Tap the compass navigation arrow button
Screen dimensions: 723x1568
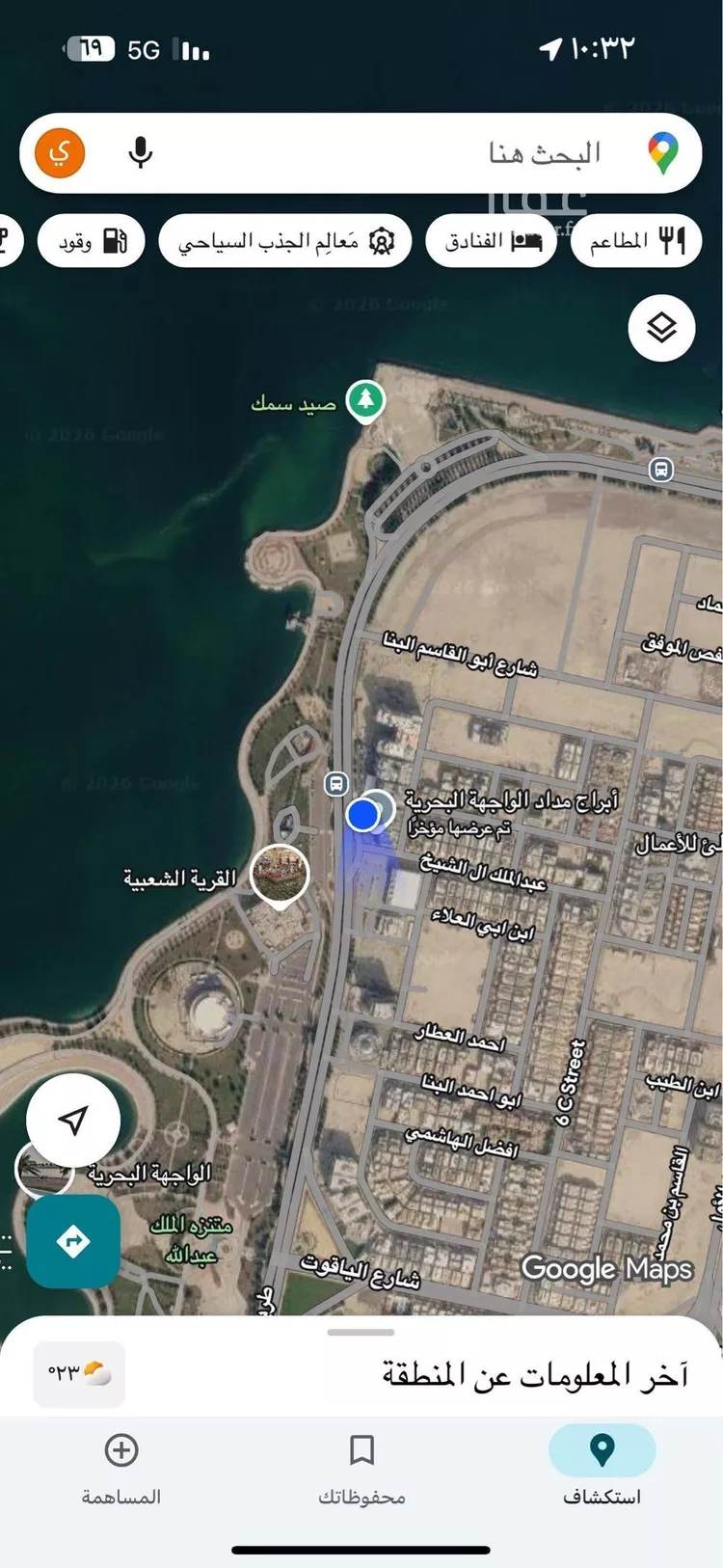tap(73, 1119)
